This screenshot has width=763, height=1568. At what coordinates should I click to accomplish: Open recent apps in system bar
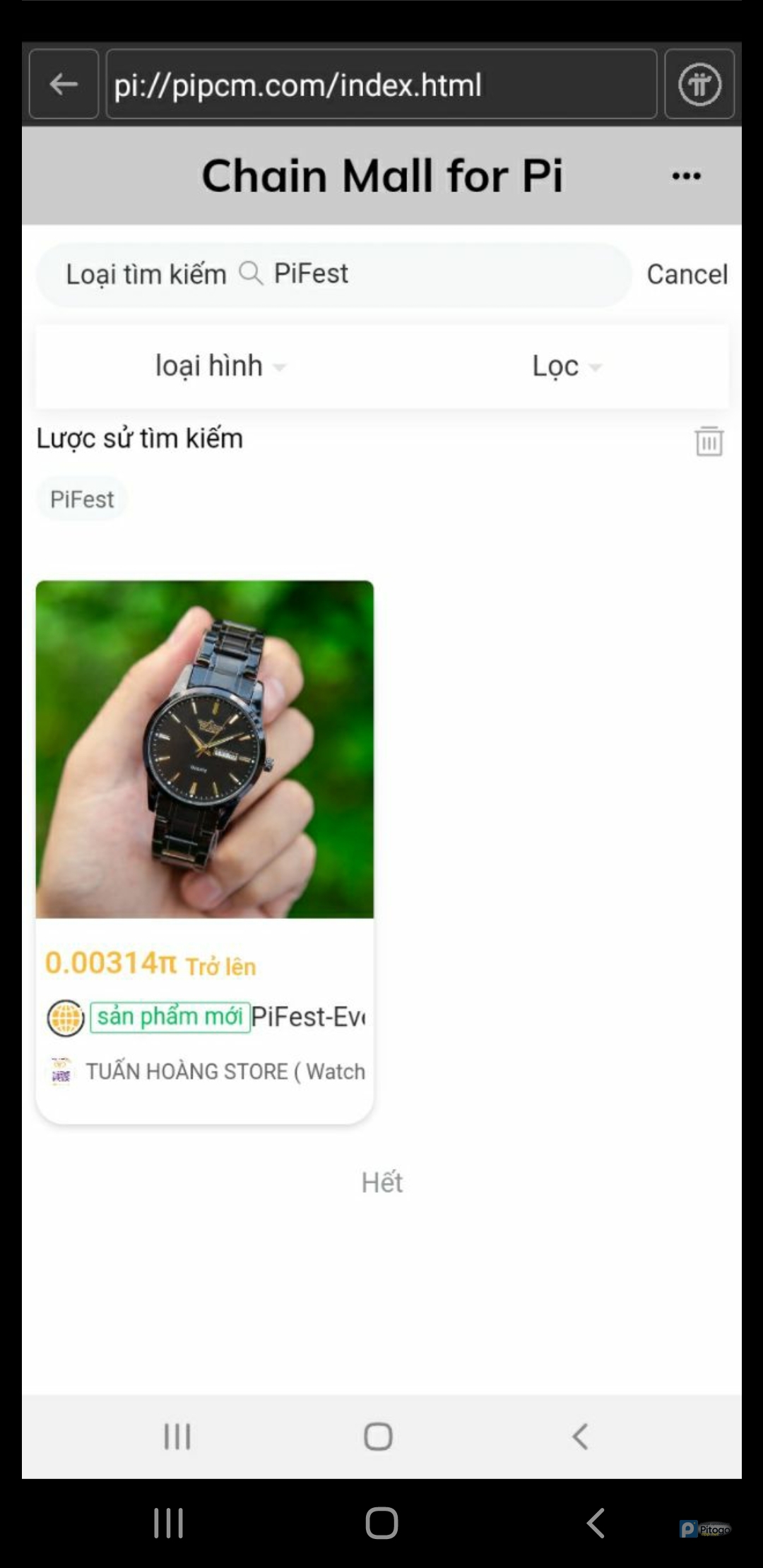(169, 1523)
